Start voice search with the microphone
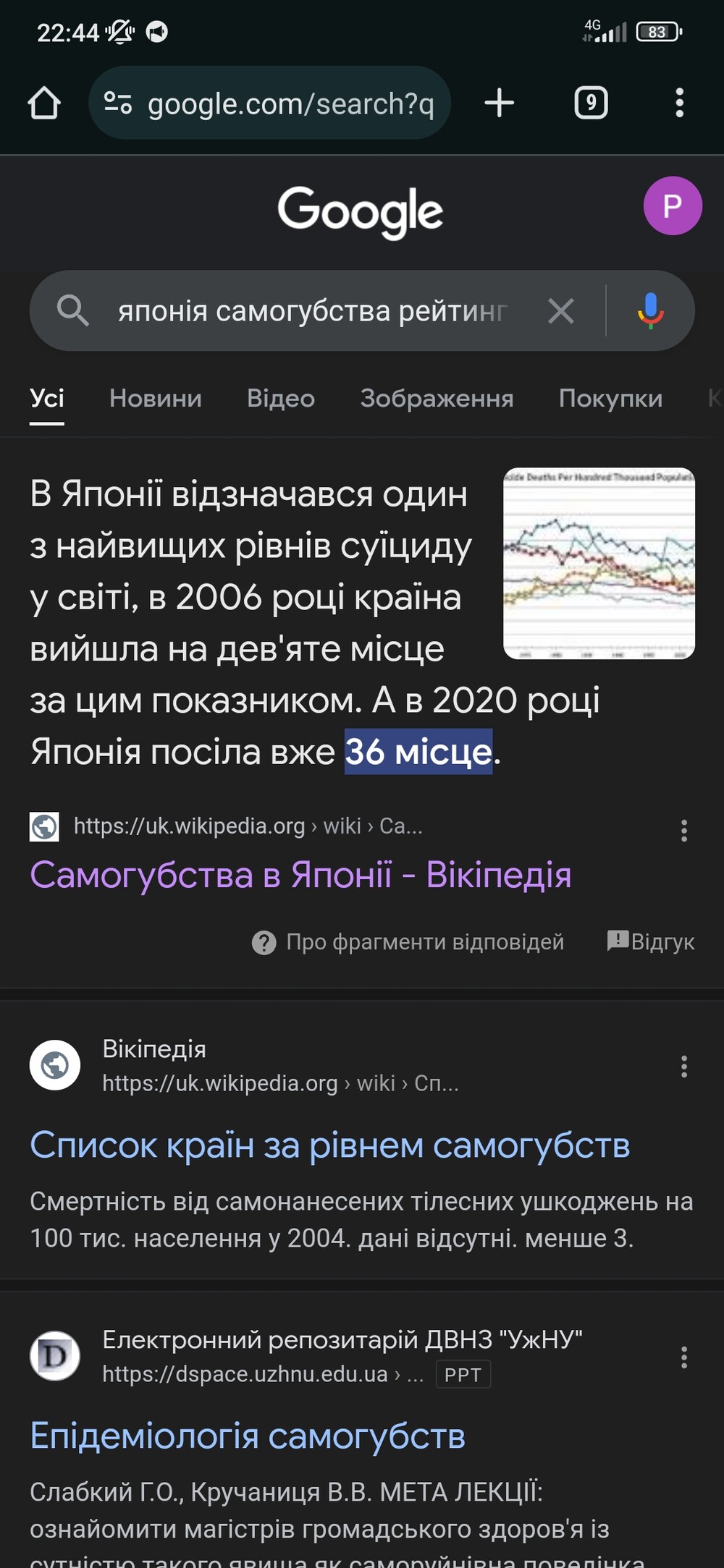Image resolution: width=724 pixels, height=1568 pixels. click(x=650, y=311)
